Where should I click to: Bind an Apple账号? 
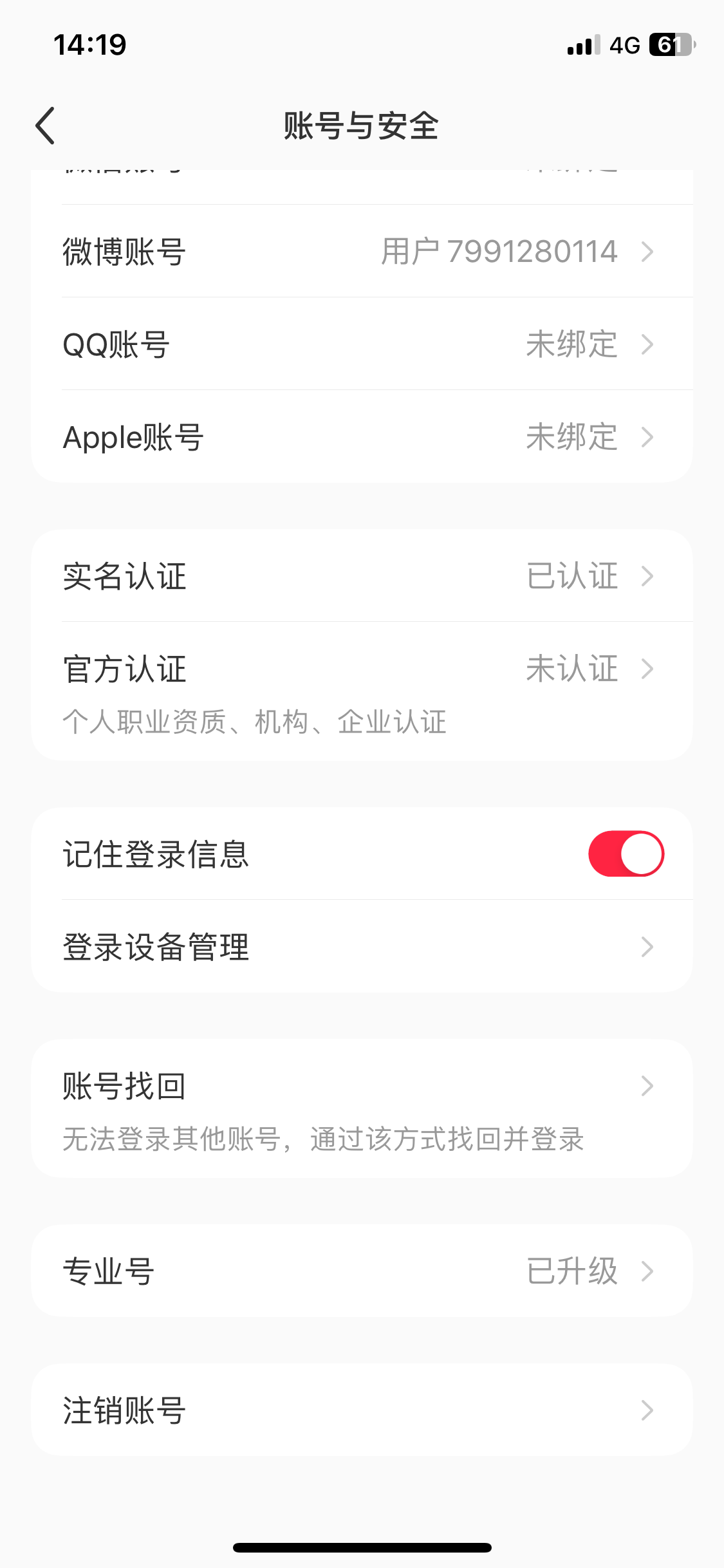tap(362, 437)
